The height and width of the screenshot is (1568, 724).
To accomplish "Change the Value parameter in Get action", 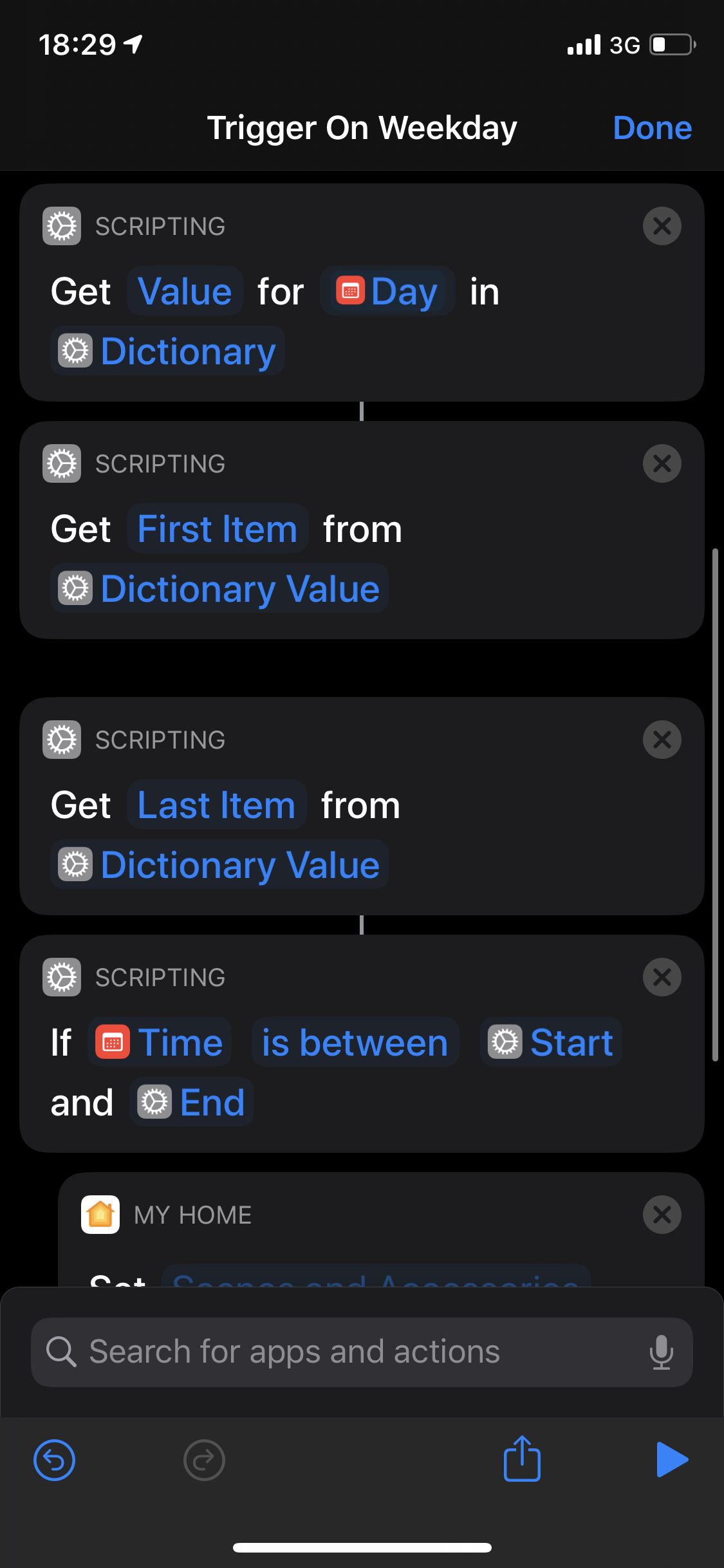I will coord(185,292).
